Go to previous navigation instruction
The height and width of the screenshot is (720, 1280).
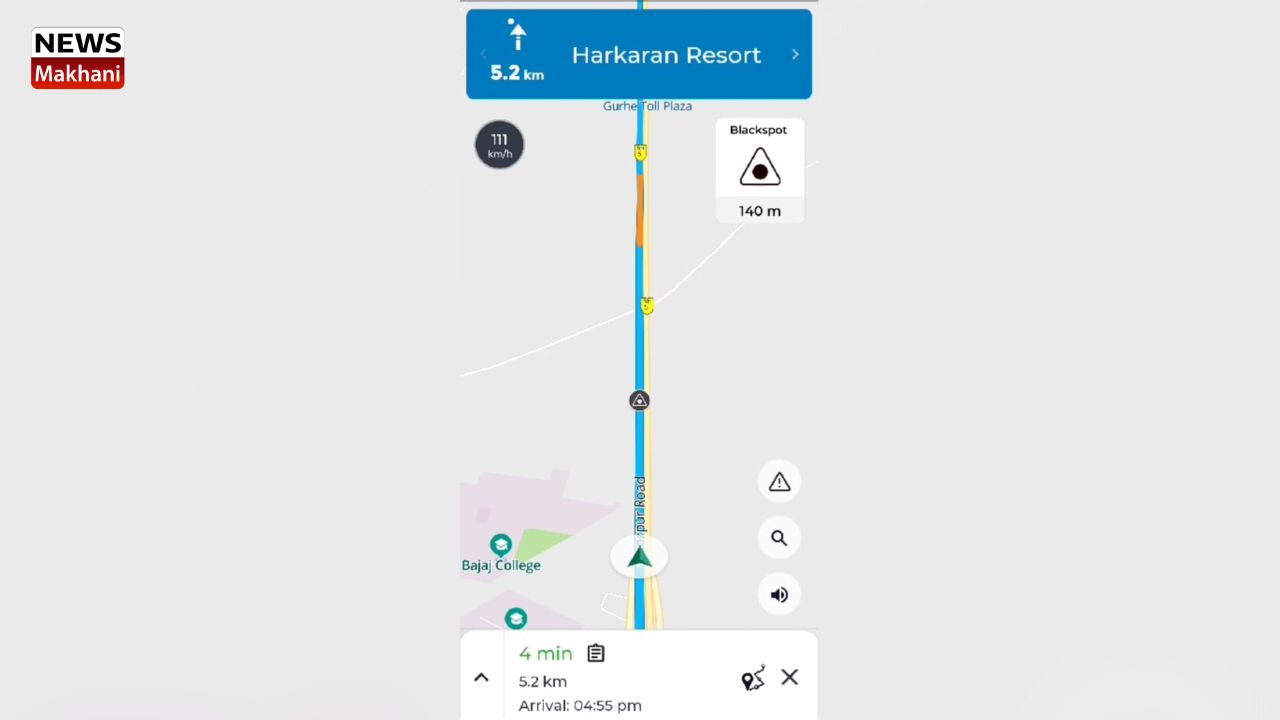[484, 55]
